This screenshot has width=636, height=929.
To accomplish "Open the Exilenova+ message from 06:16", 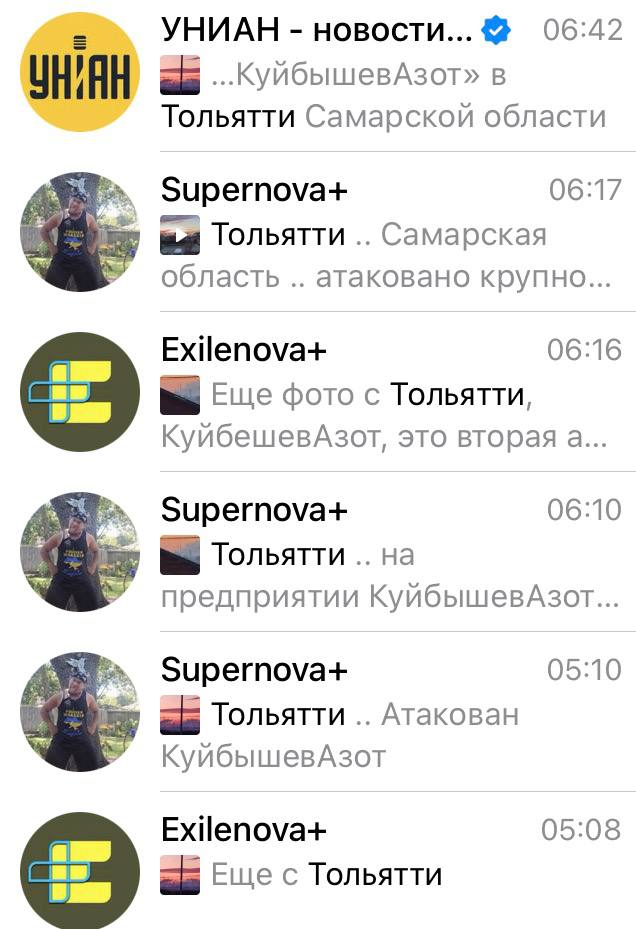I will 390,393.
